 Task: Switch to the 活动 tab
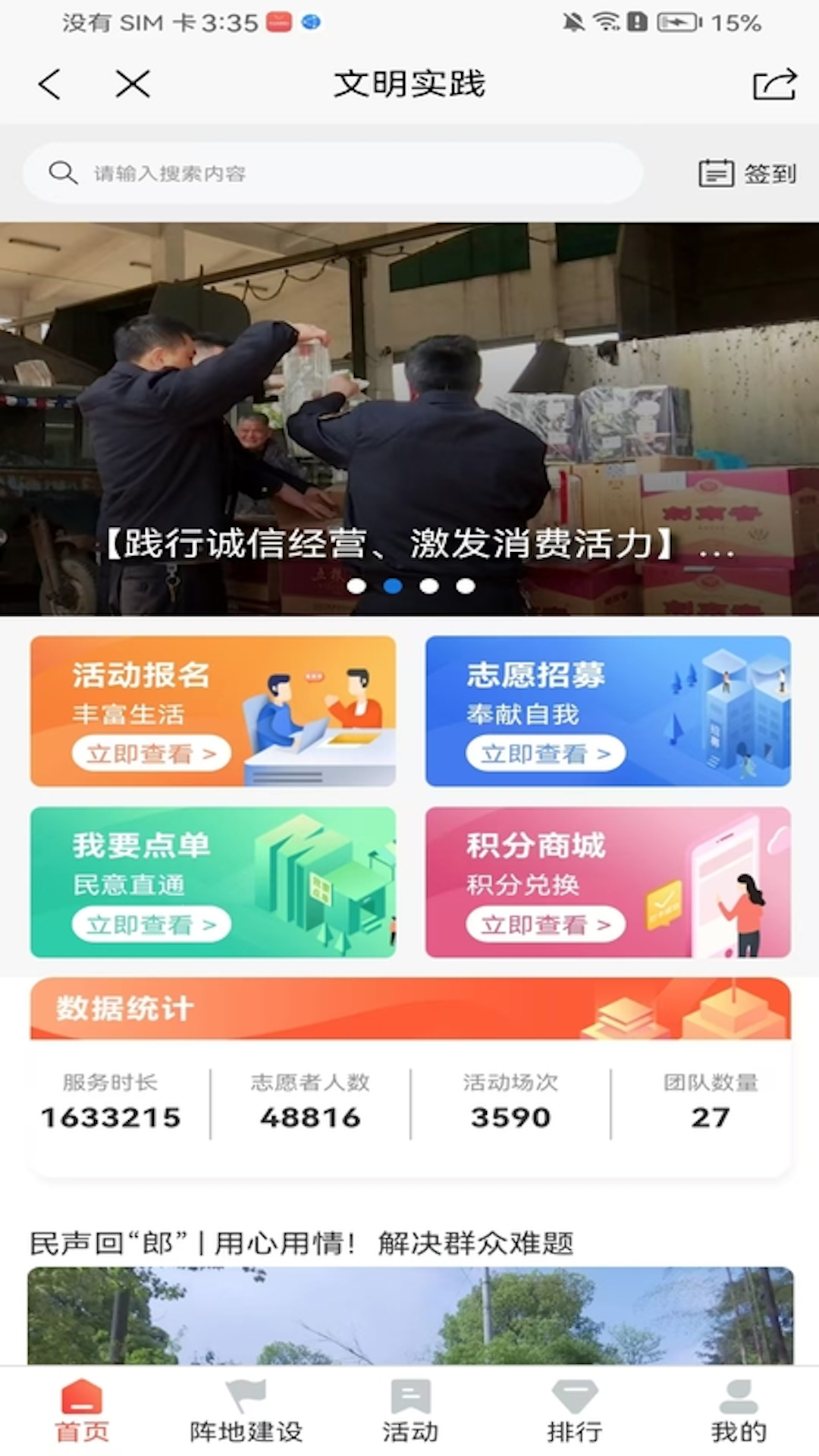click(410, 1412)
